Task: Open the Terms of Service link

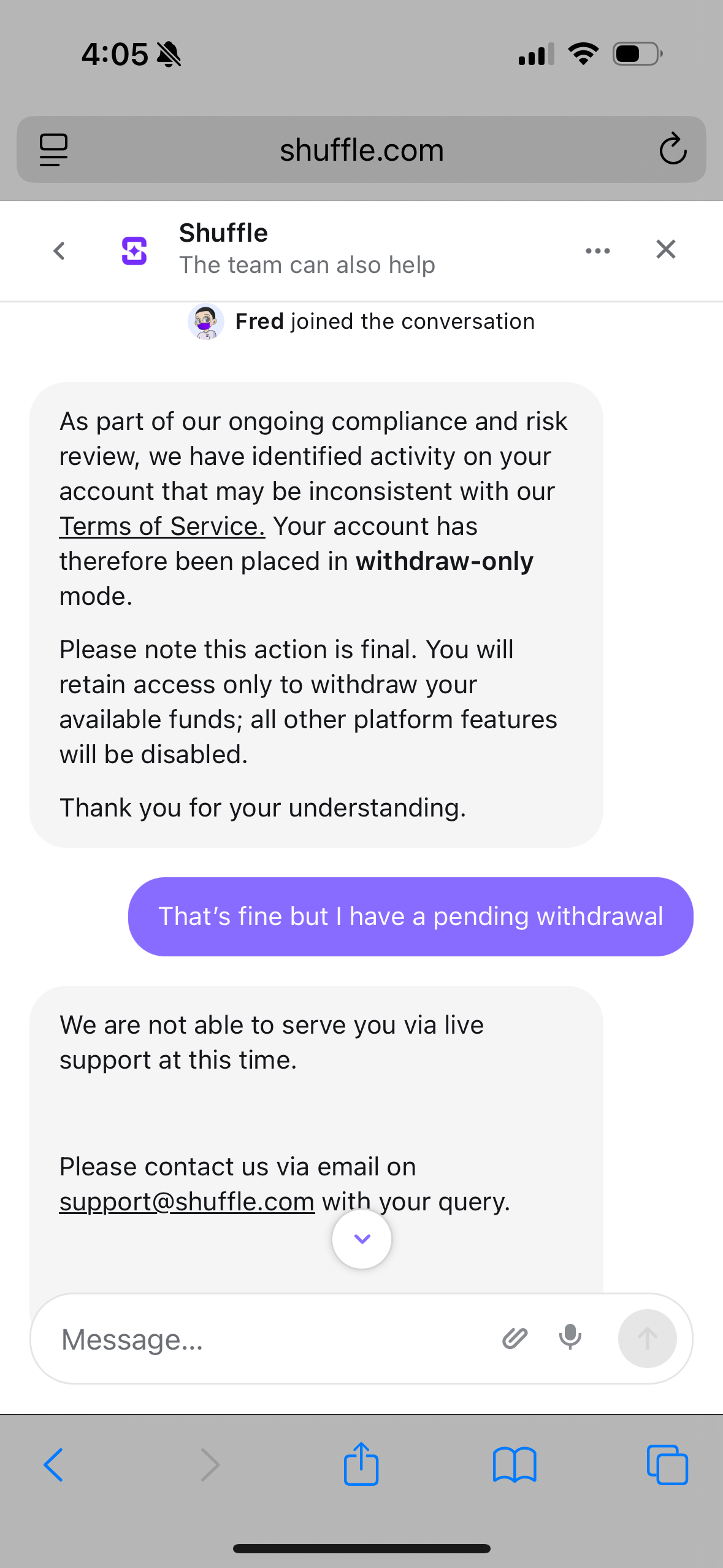Action: pos(162,526)
